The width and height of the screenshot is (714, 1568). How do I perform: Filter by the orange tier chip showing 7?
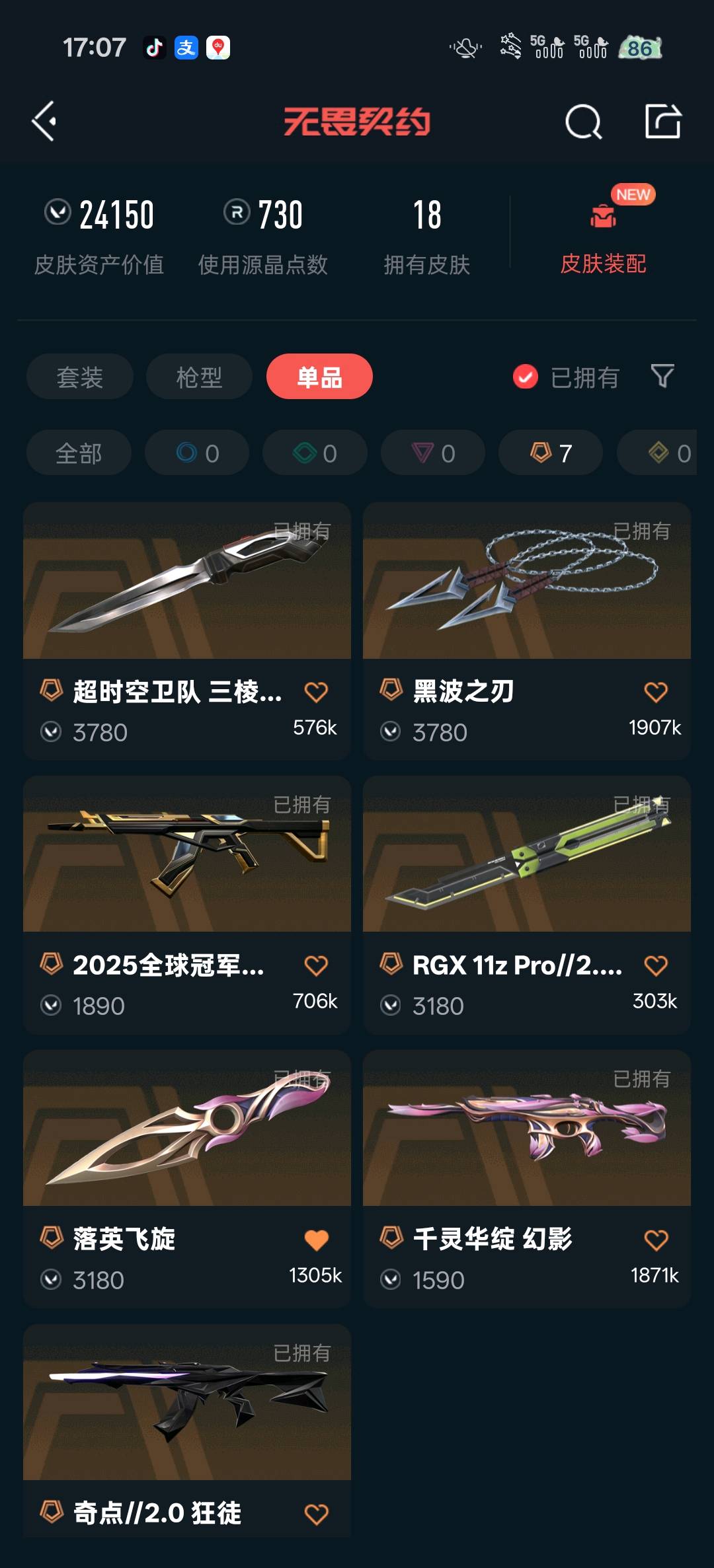[x=551, y=453]
